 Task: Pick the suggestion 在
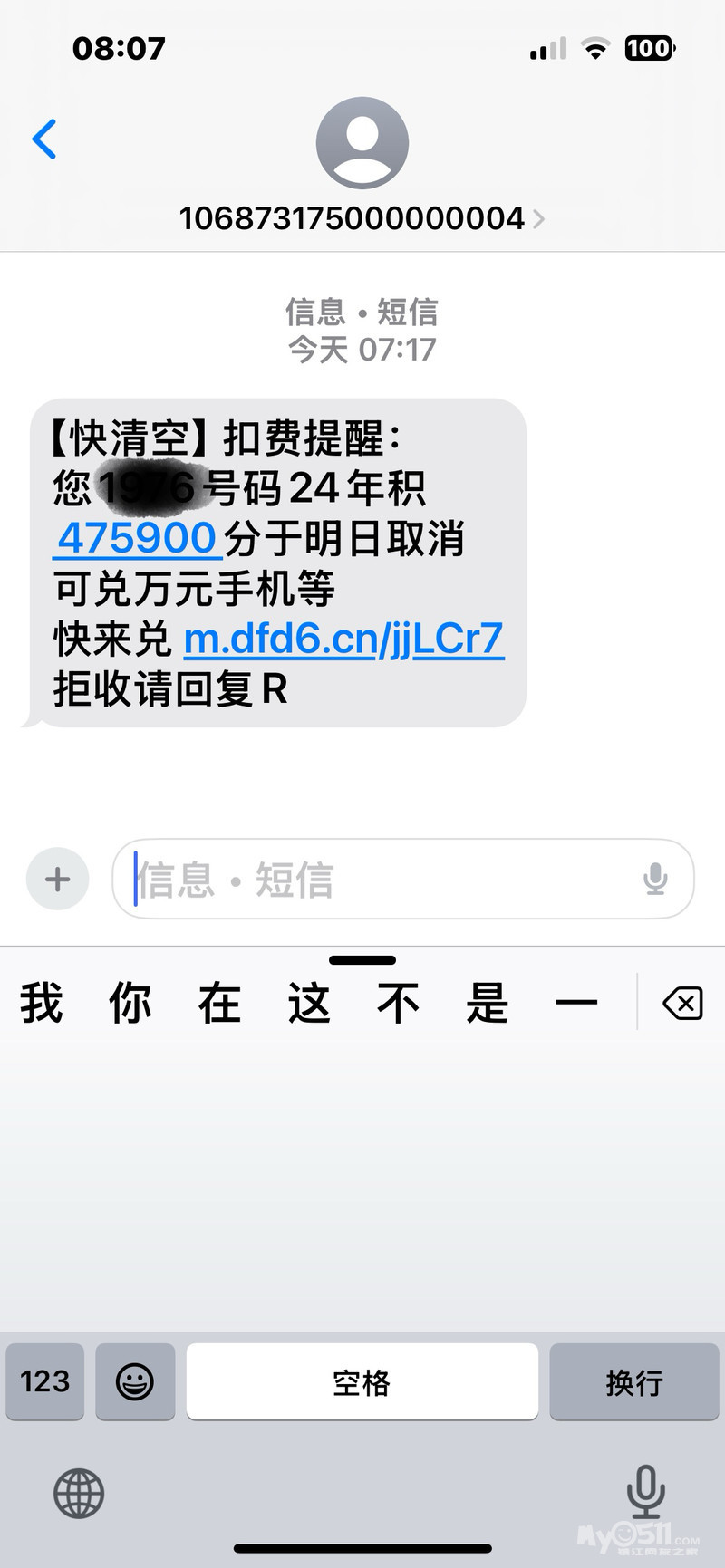220,1004
